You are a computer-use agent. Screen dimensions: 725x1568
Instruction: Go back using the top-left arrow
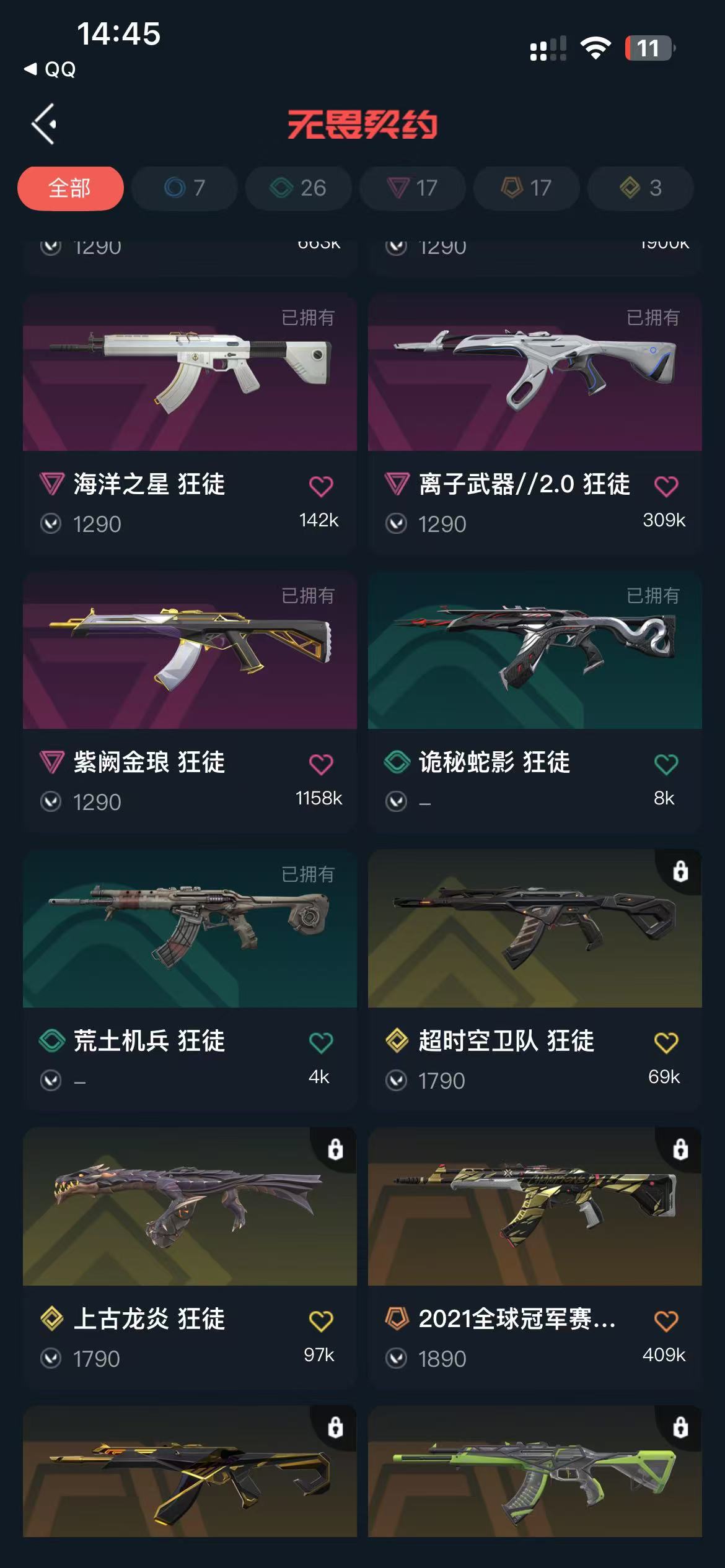click(x=45, y=124)
